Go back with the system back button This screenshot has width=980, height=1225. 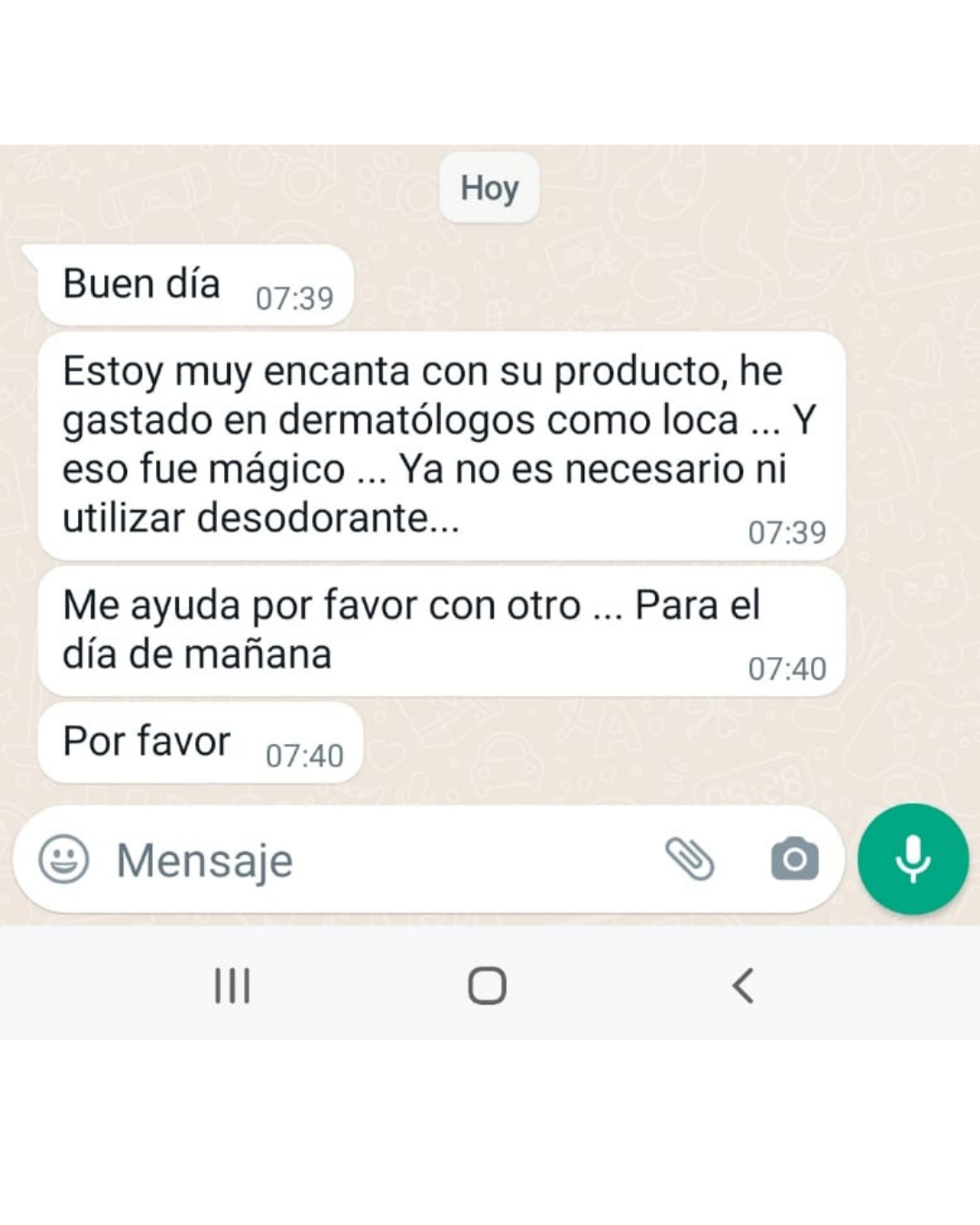[743, 985]
